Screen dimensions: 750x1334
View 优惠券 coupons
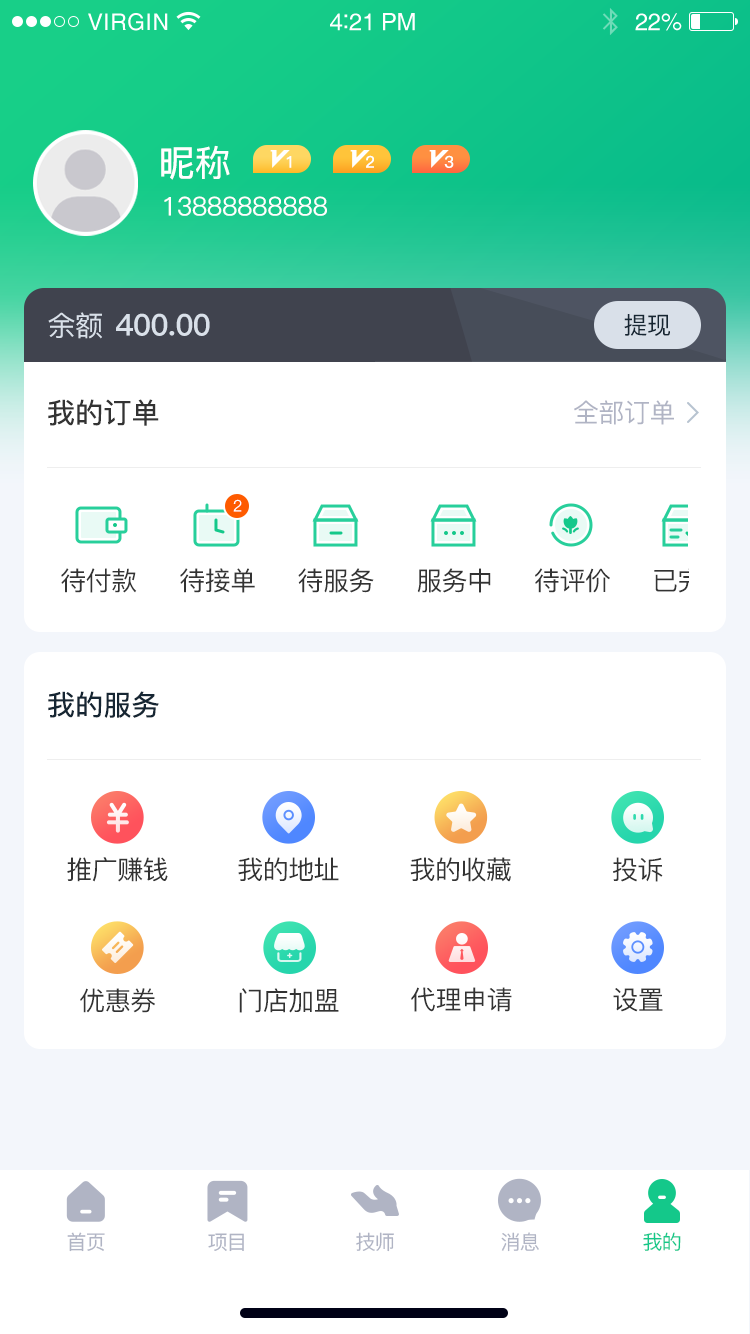pos(117,968)
